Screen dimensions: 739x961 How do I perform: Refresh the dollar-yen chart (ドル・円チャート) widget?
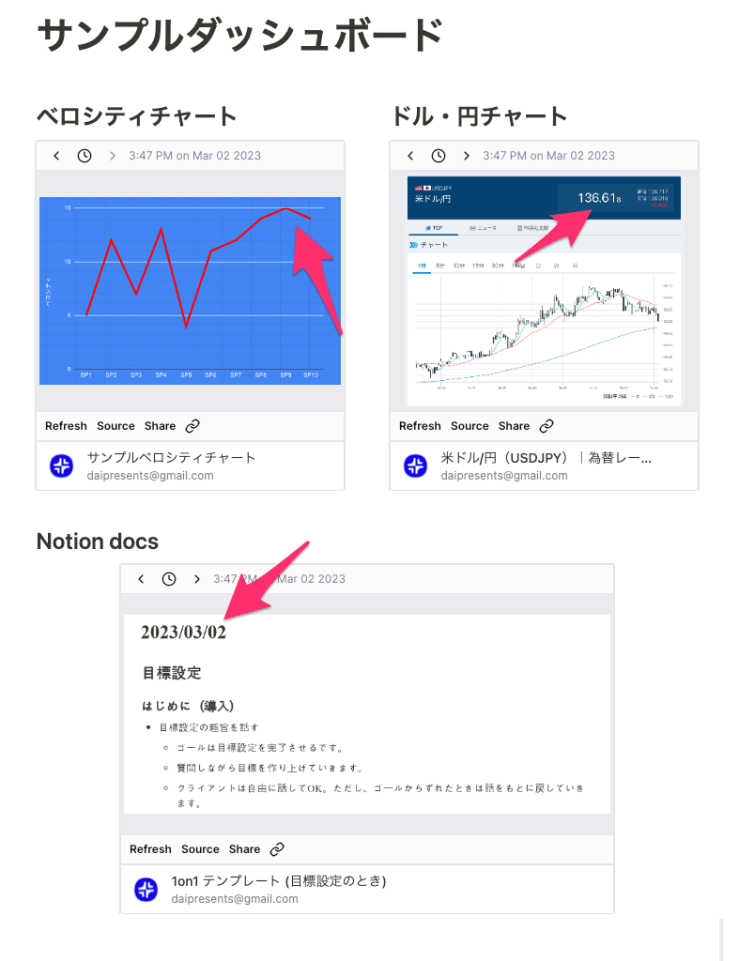point(420,426)
